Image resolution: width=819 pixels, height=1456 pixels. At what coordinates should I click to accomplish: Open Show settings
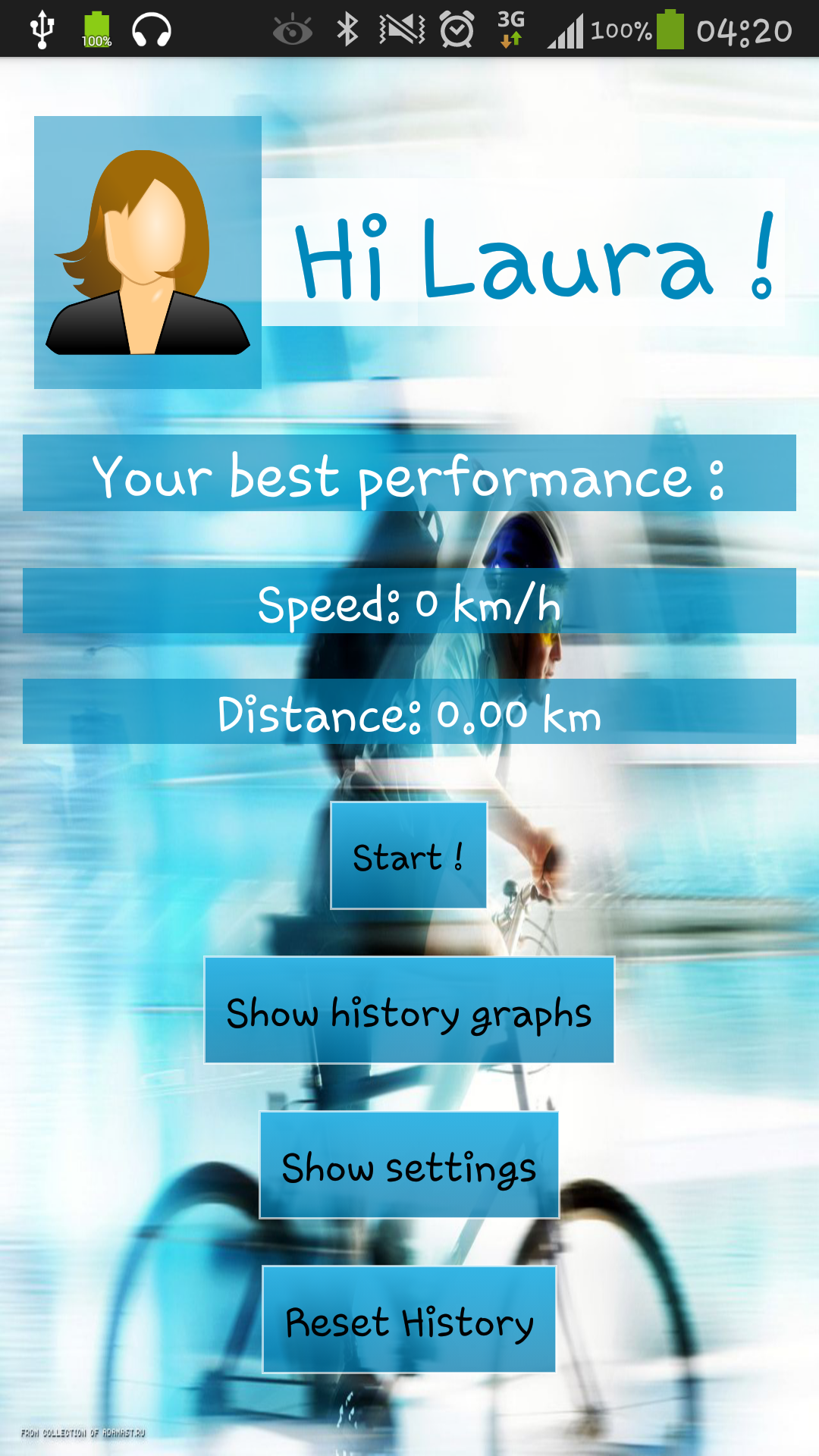click(409, 1165)
